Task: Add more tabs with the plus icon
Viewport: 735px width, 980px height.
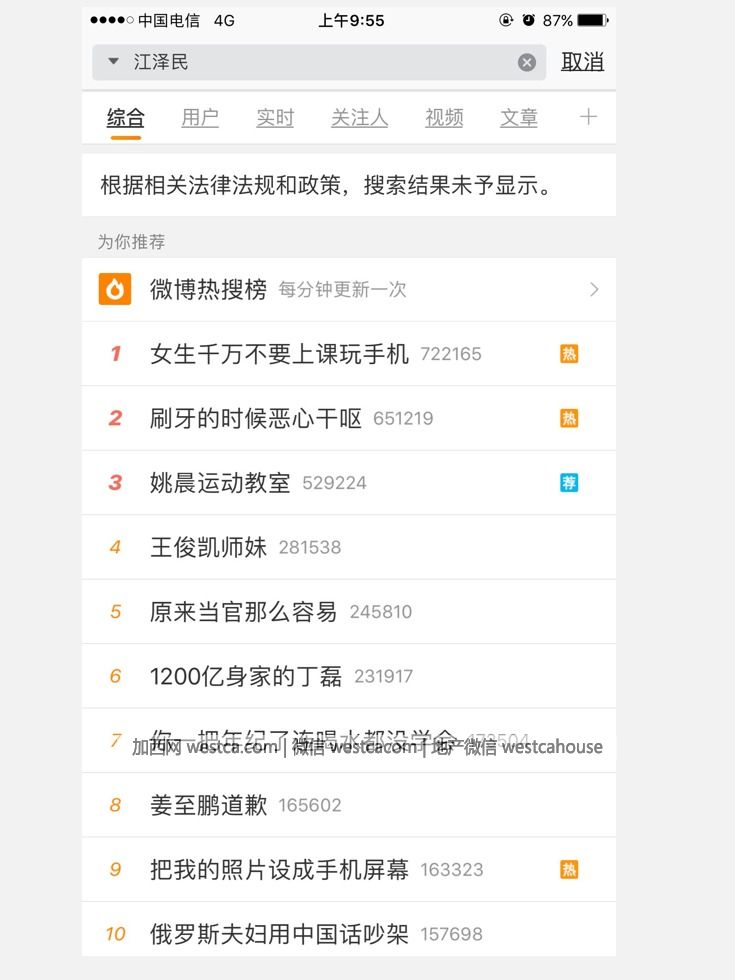Action: point(588,117)
